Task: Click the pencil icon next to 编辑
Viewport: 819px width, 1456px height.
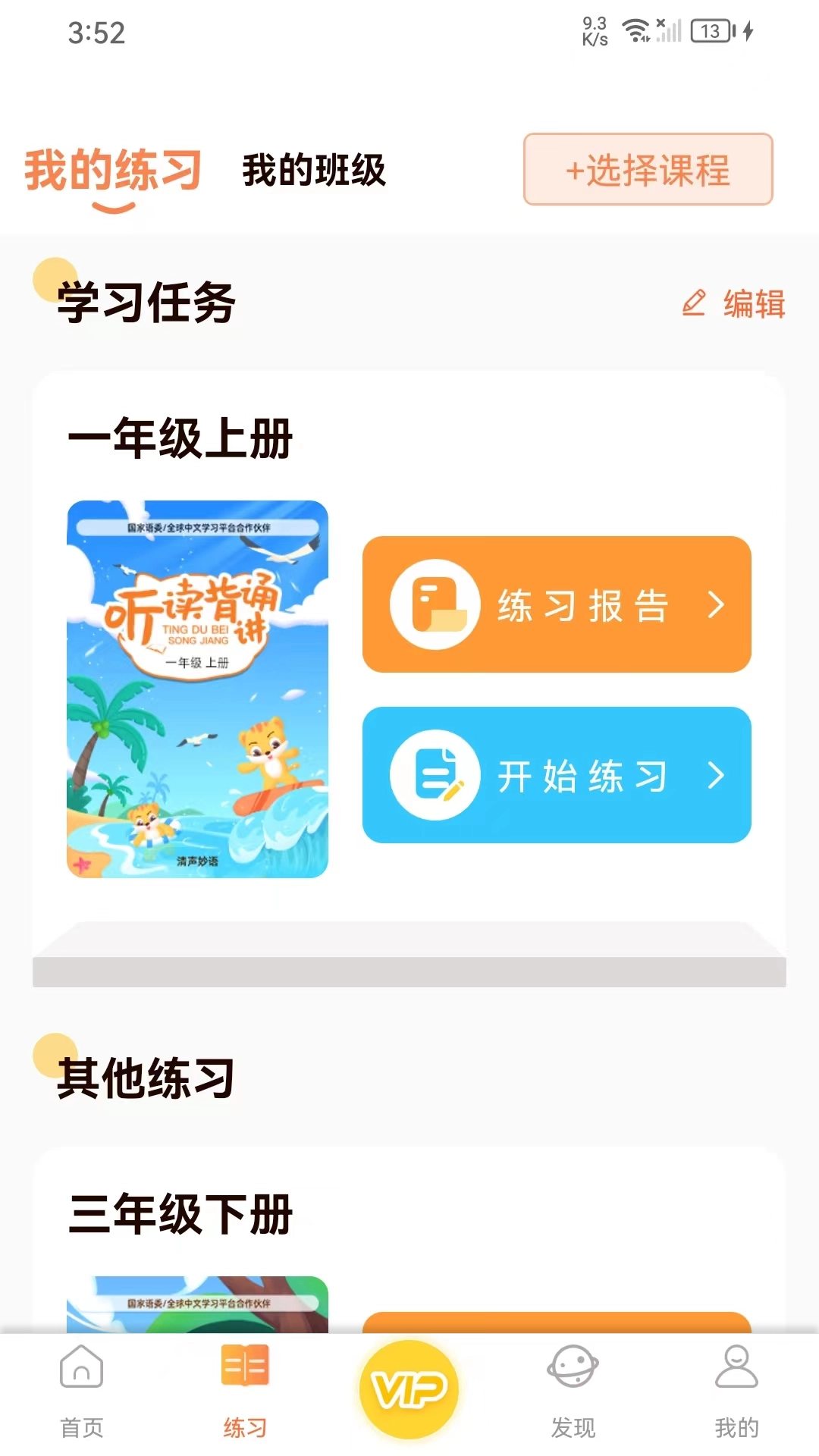Action: pos(695,303)
